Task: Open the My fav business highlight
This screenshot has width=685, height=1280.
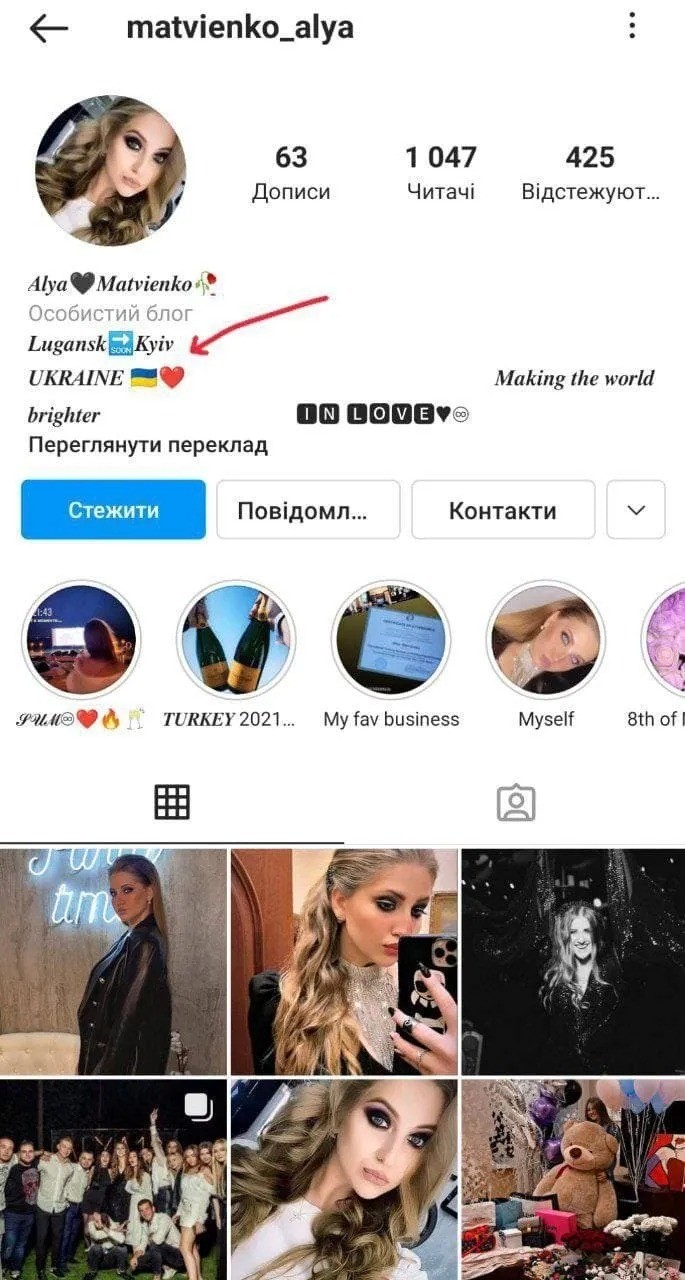Action: pos(391,641)
